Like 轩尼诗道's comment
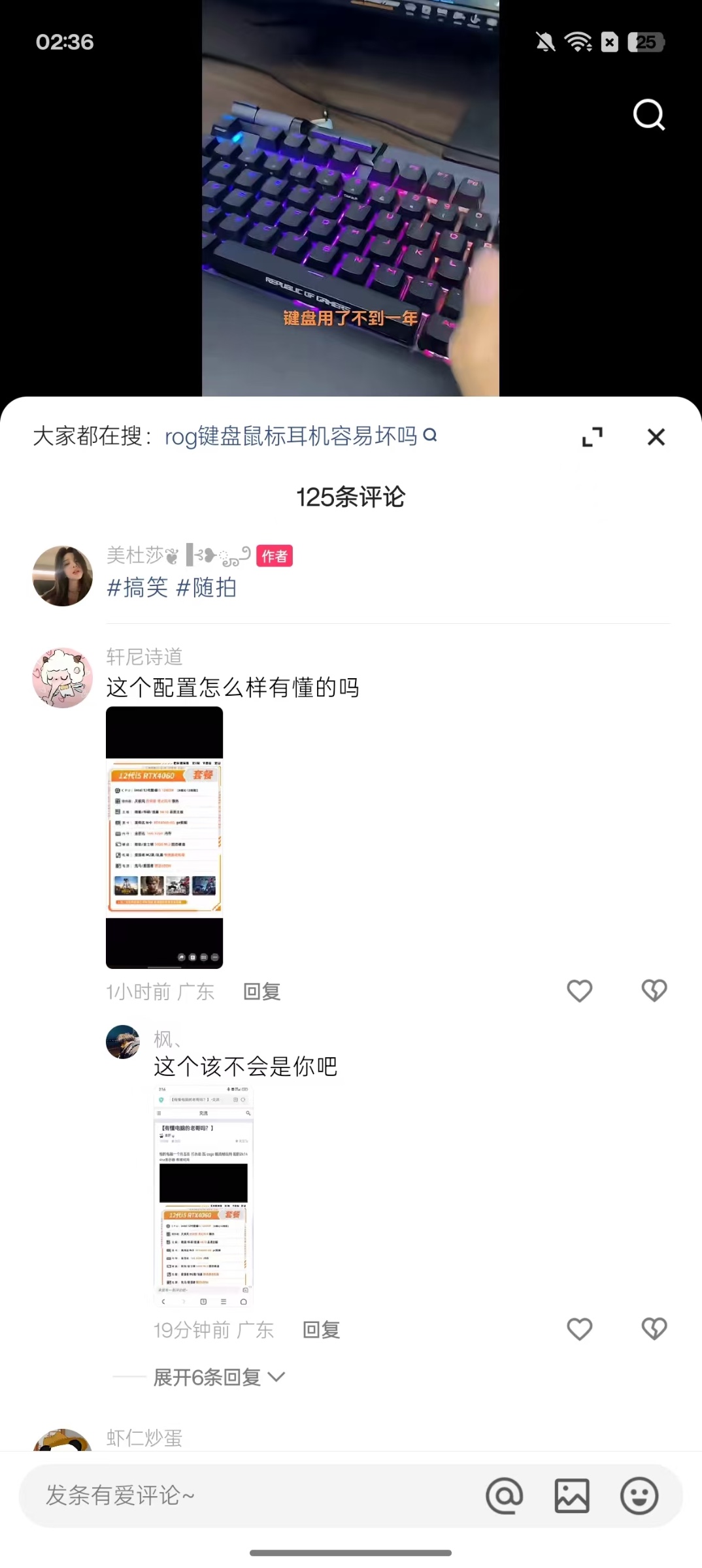Image resolution: width=702 pixels, height=1568 pixels. click(x=579, y=990)
